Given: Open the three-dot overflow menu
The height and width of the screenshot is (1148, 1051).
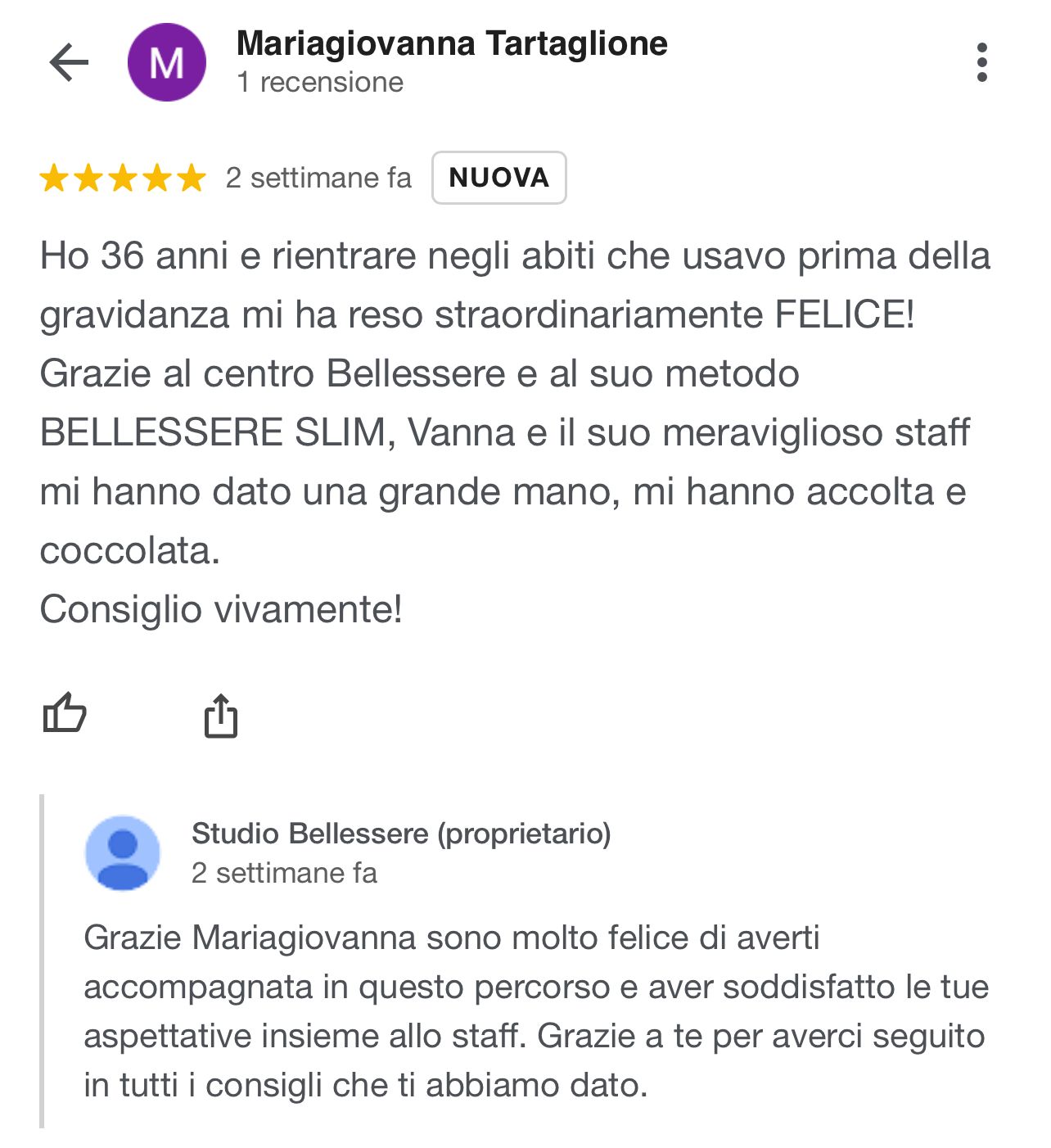Looking at the screenshot, I should point(981,62).
